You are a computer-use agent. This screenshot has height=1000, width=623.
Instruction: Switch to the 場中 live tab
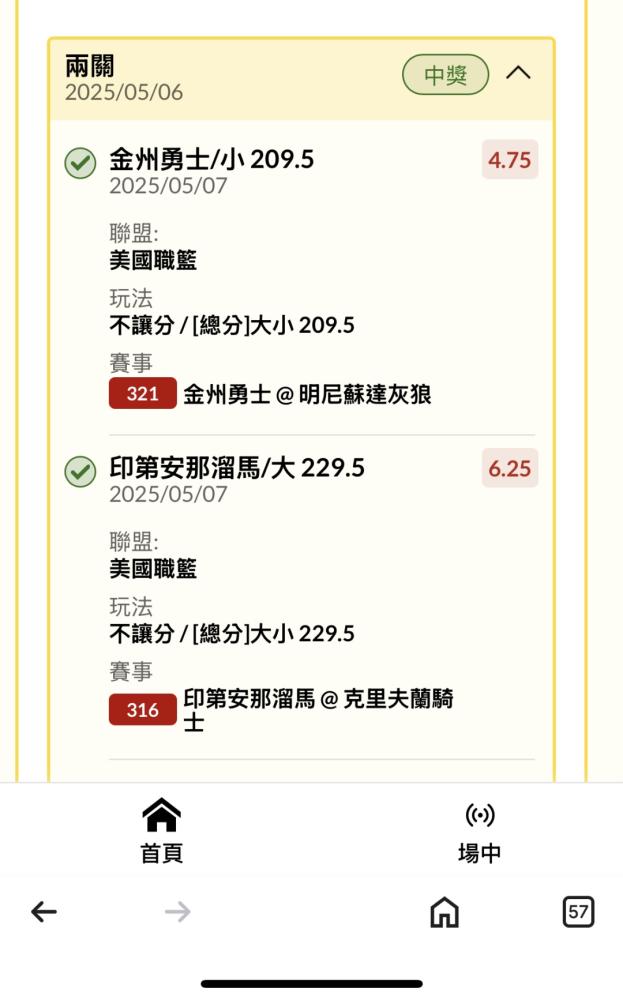tap(479, 832)
